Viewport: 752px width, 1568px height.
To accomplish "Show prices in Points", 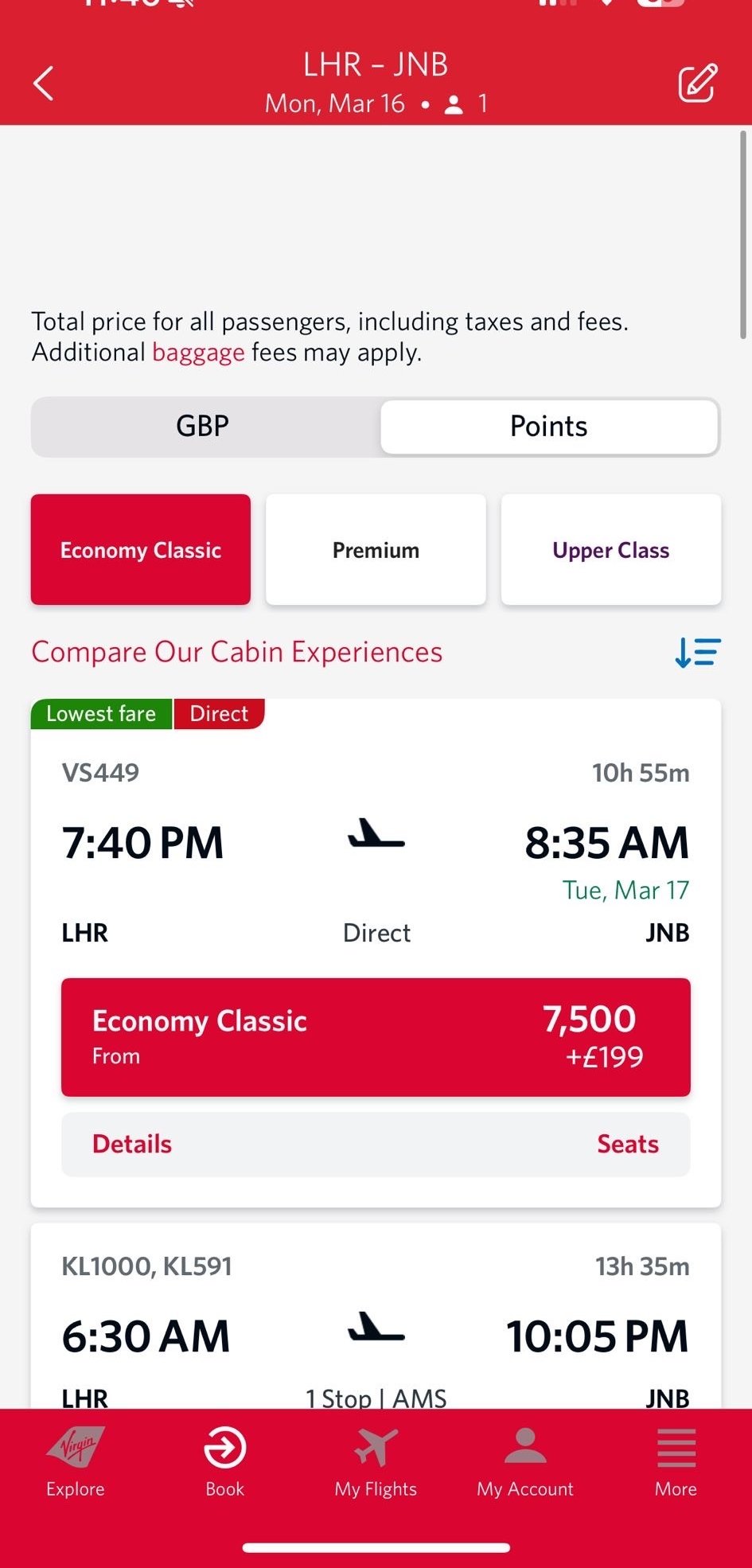I will point(549,427).
